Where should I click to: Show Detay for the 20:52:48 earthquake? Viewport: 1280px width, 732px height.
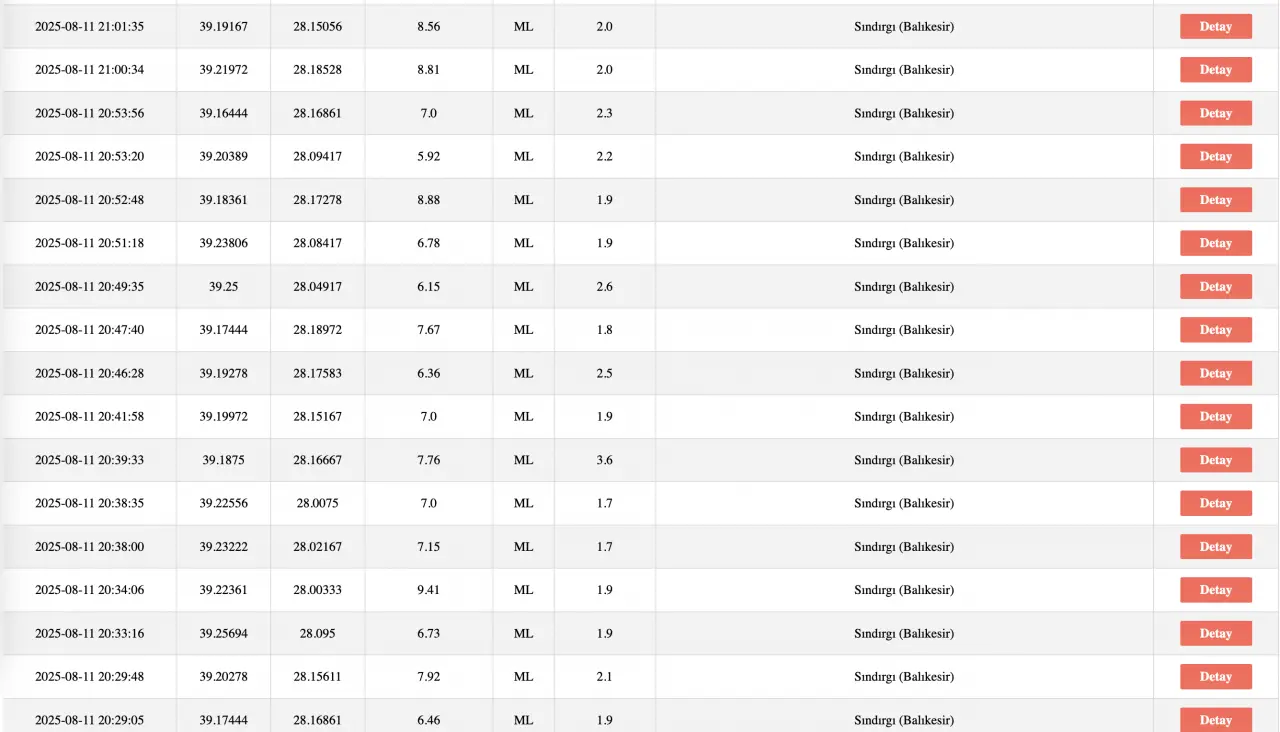1215,200
